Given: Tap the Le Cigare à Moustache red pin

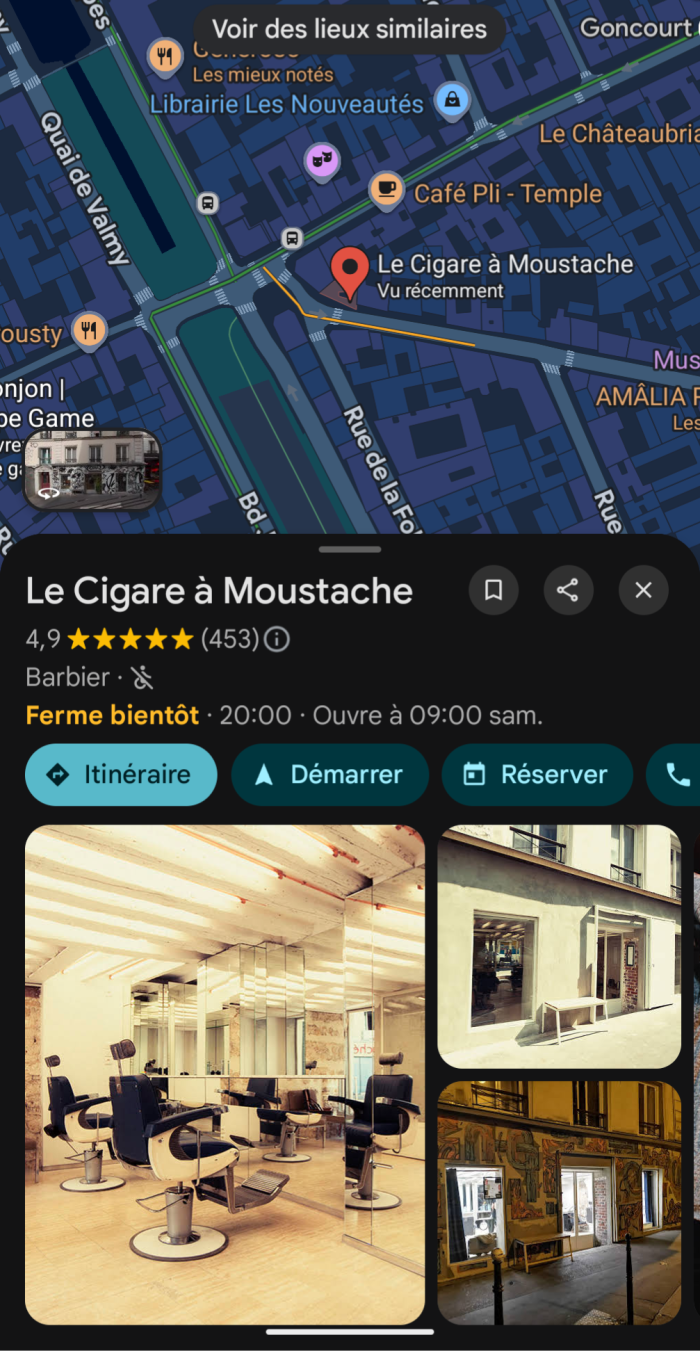Looking at the screenshot, I should coord(349,272).
